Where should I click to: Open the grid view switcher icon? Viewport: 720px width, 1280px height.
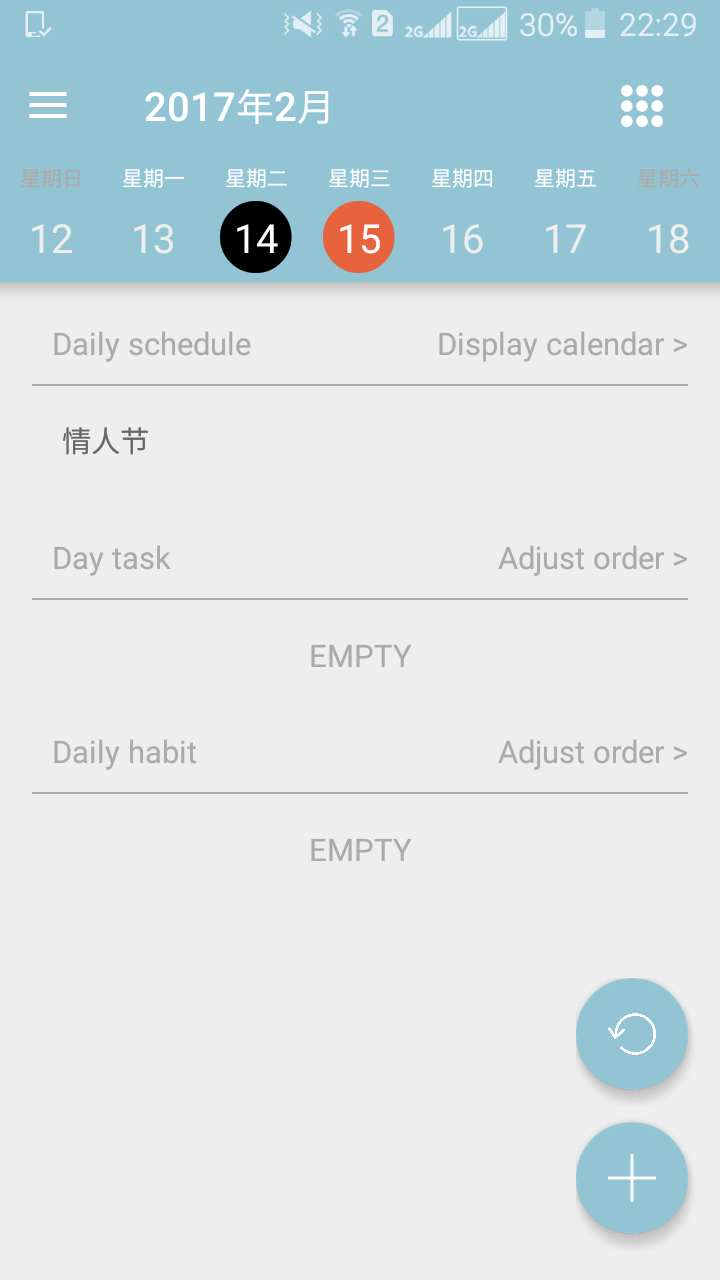641,104
